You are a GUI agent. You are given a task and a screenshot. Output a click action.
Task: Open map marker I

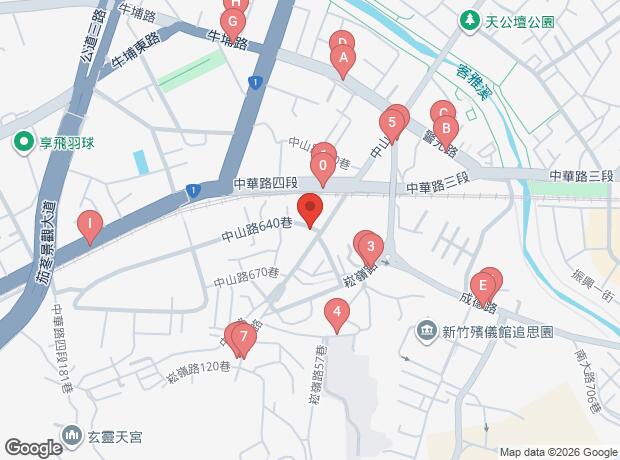tap(90, 227)
